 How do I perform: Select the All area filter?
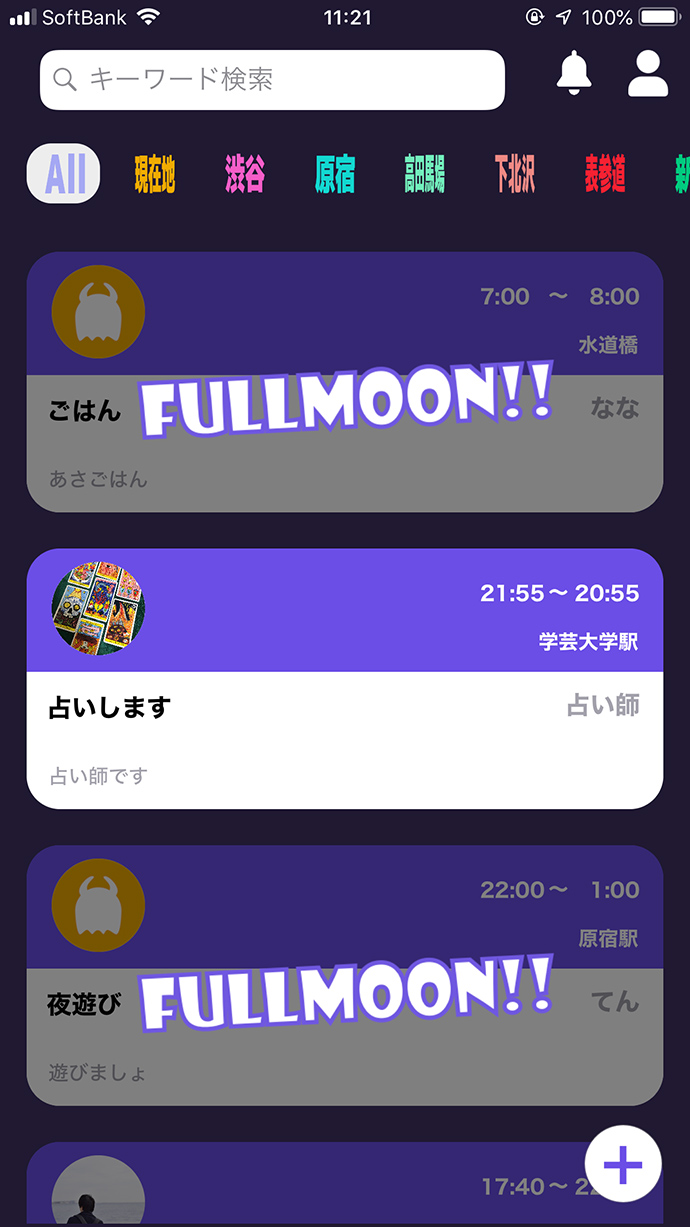63,174
